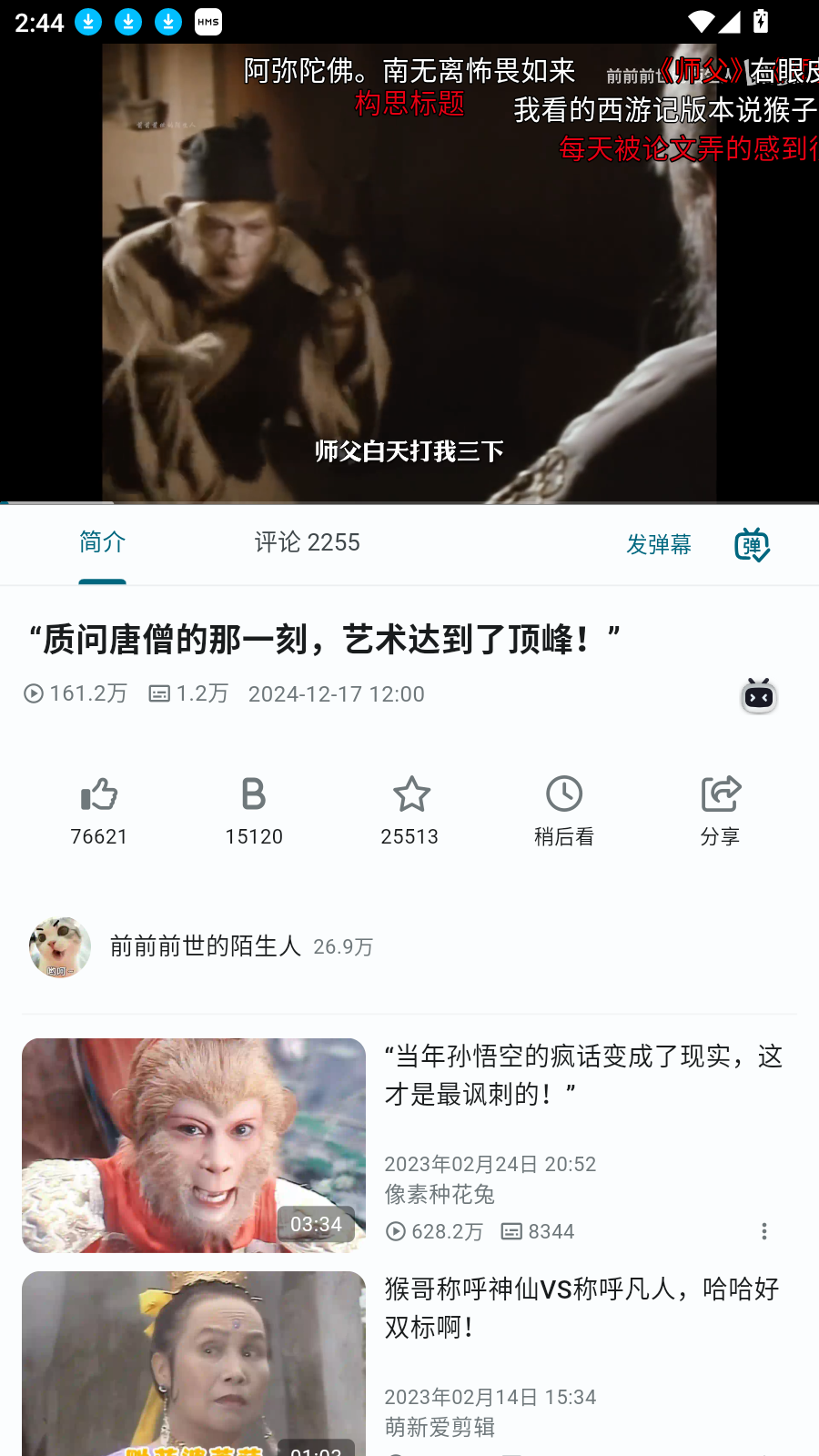Toggle the danmaku display icon
The image size is (819, 1456).
[752, 544]
